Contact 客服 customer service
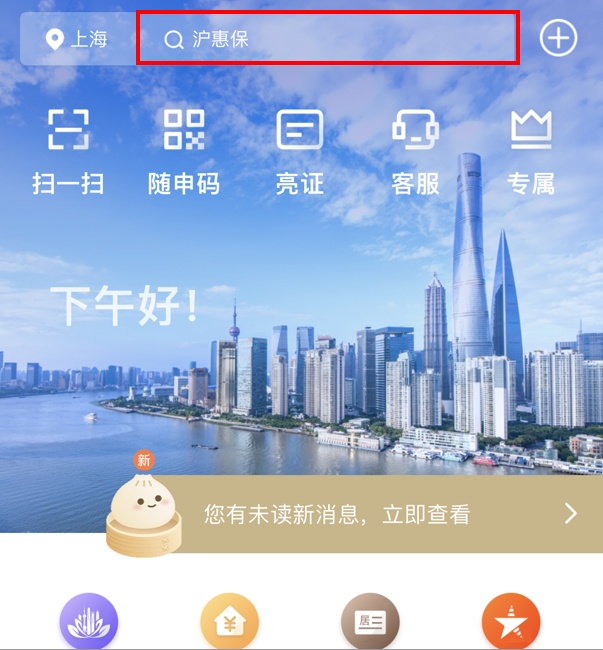Viewport: 603px width, 650px height. [x=415, y=150]
